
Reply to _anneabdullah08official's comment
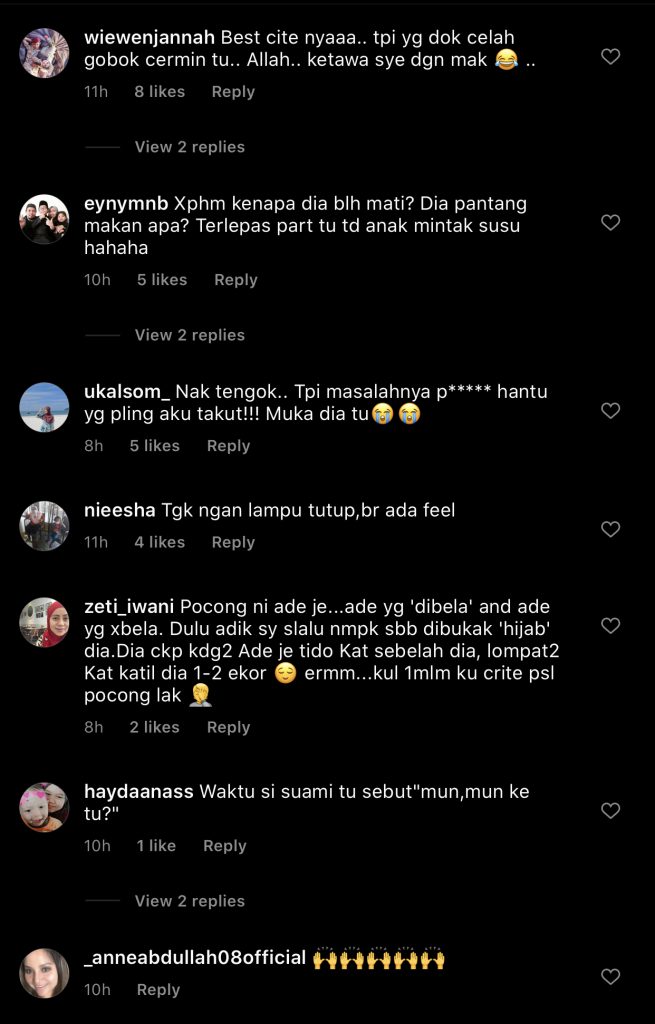158,990
